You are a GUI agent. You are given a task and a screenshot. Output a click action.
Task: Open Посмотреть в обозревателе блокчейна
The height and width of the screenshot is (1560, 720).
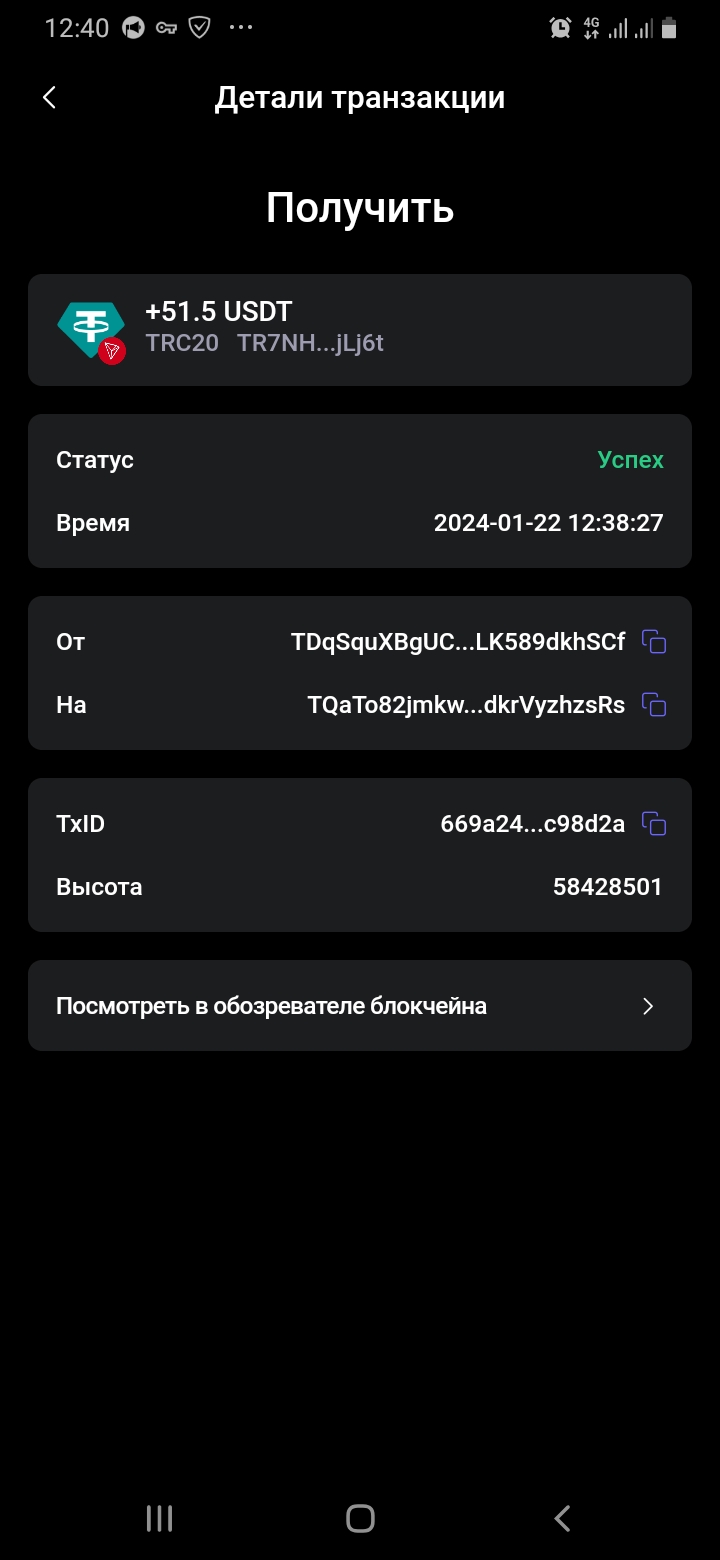coord(360,1006)
